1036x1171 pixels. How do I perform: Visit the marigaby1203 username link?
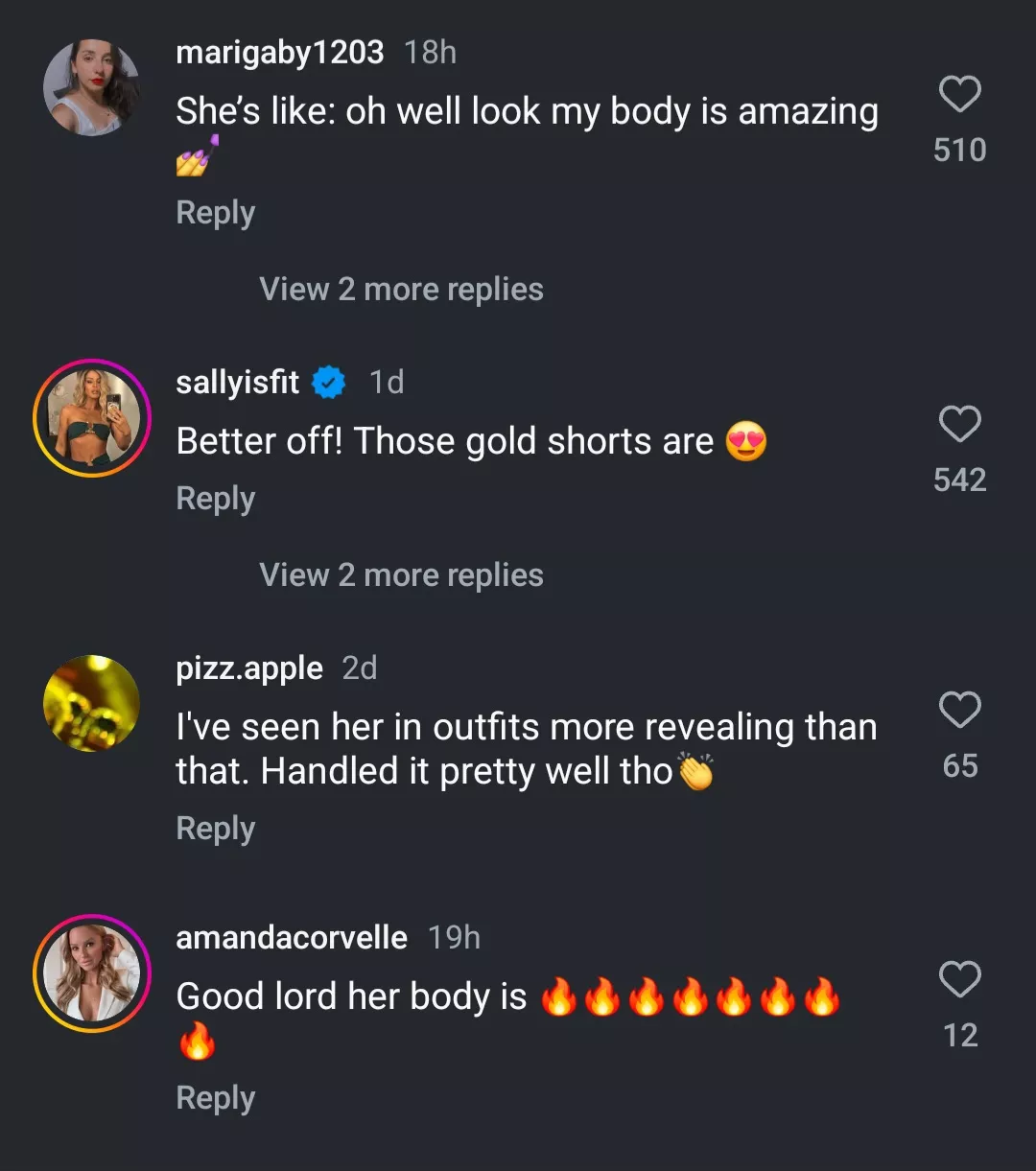[x=279, y=52]
